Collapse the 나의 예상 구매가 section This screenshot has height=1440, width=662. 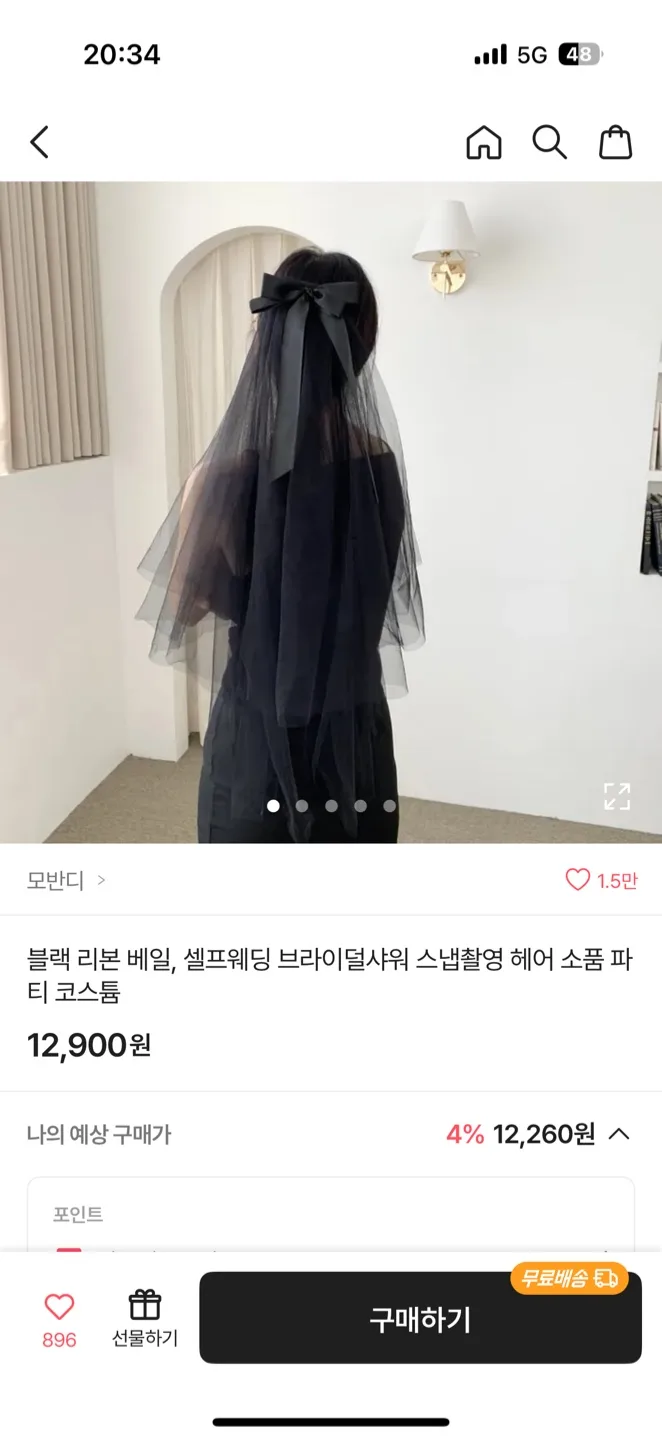pos(619,1134)
